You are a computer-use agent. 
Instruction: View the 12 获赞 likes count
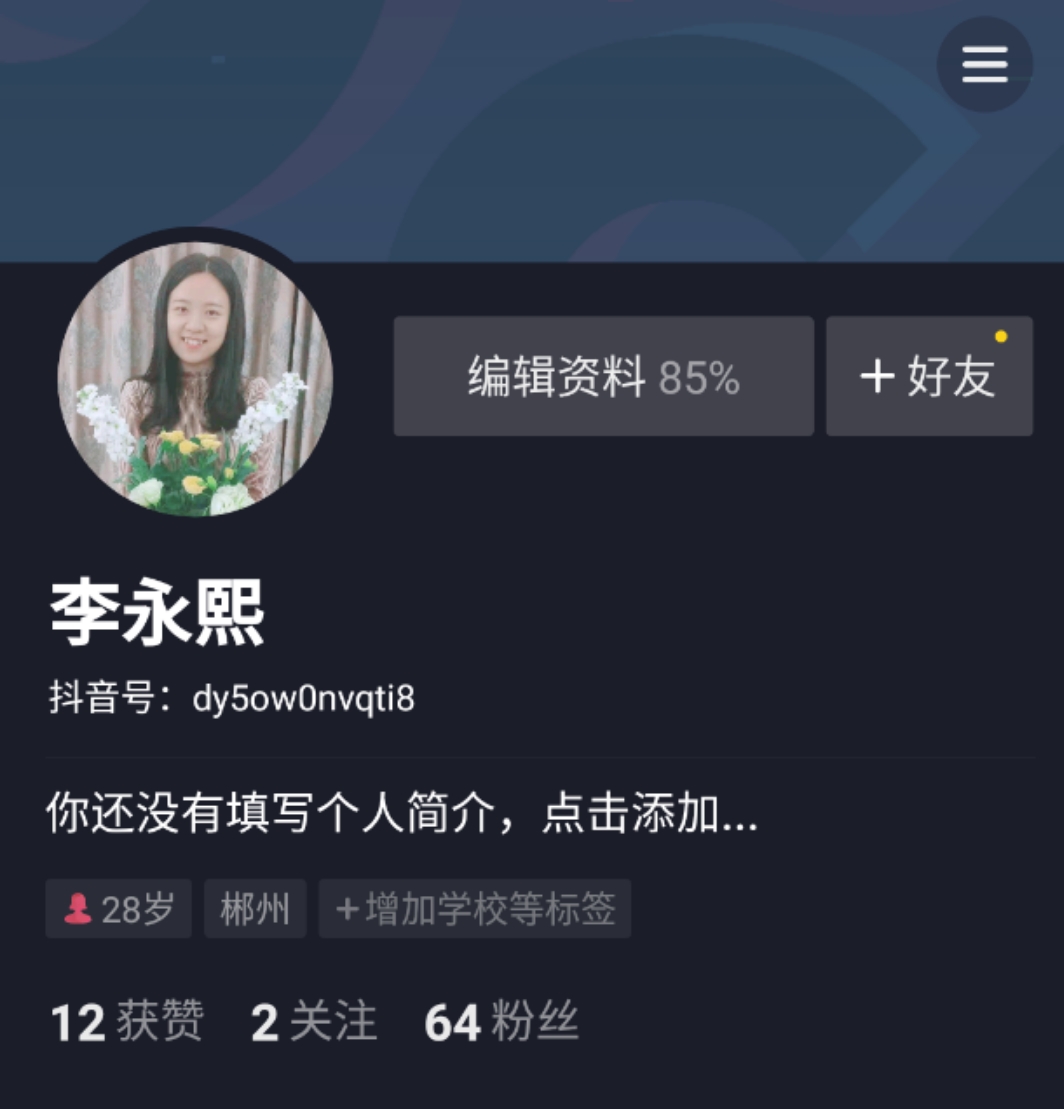[x=127, y=1022]
